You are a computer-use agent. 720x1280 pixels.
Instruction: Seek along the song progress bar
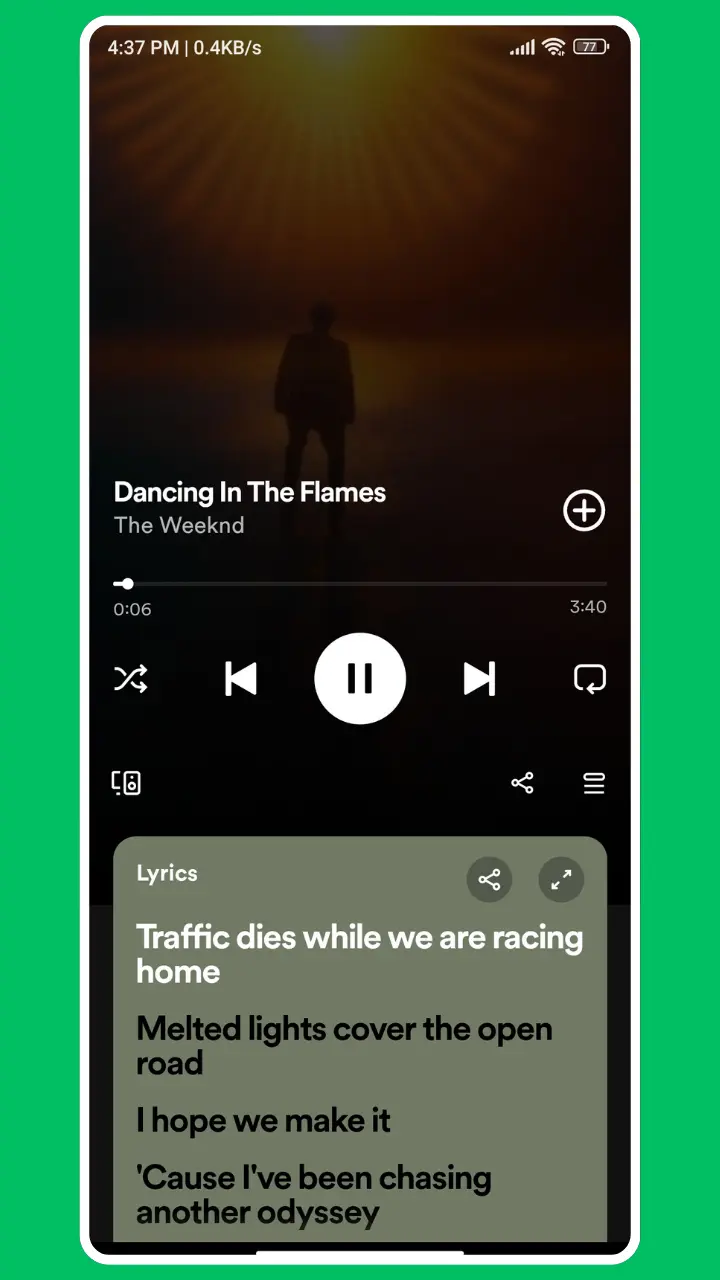coord(360,583)
